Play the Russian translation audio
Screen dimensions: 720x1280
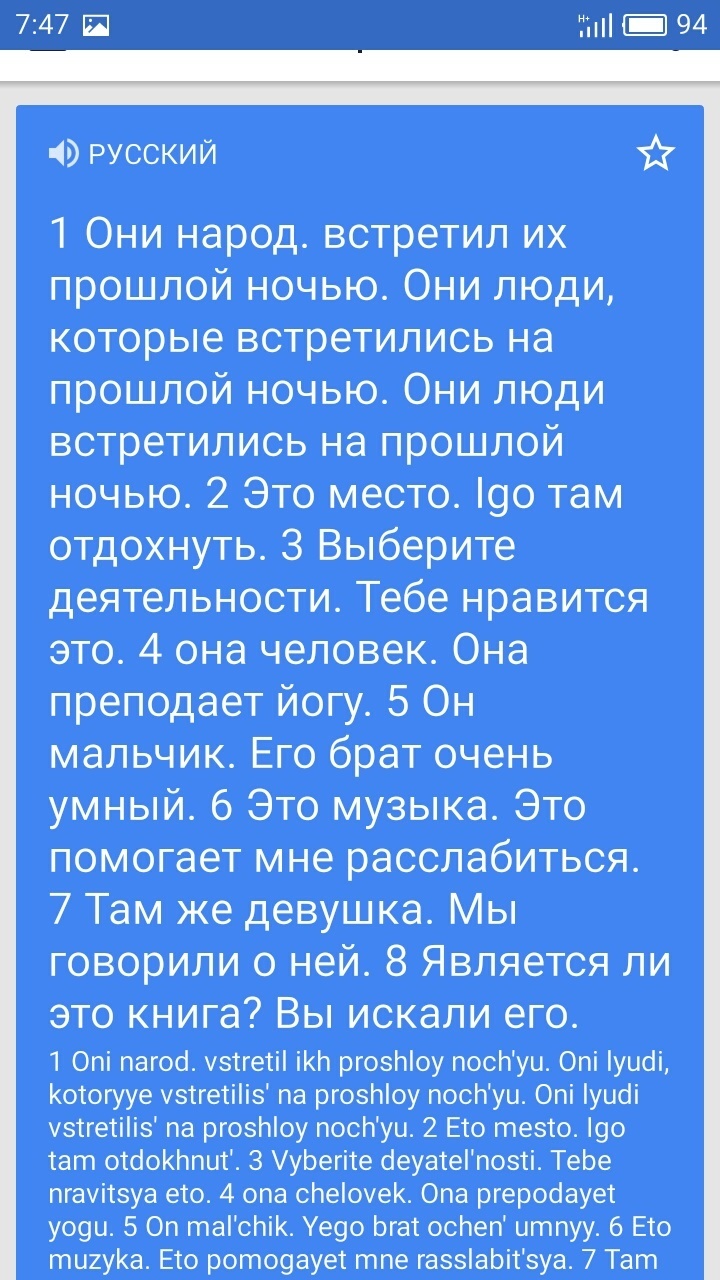click(64, 154)
